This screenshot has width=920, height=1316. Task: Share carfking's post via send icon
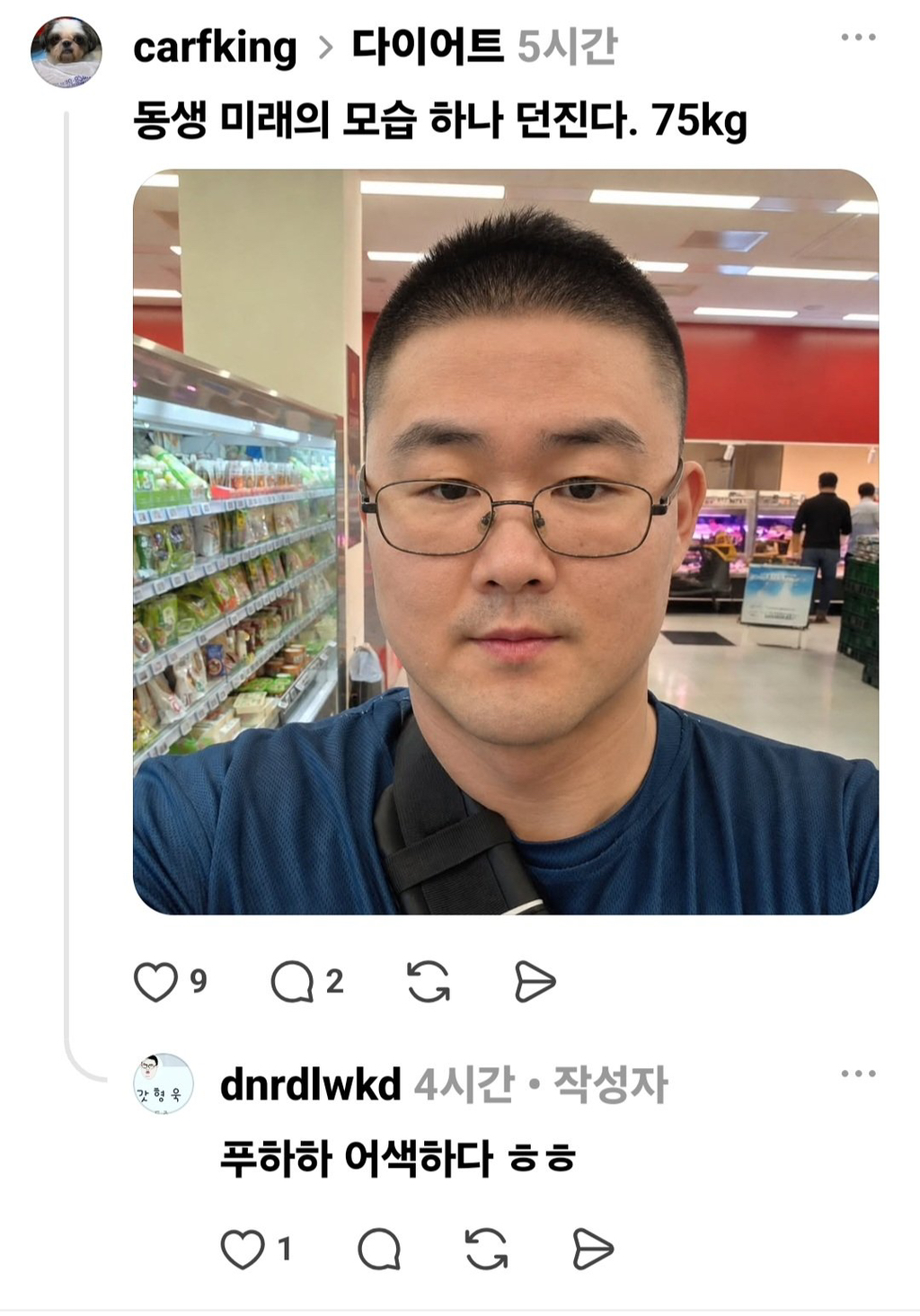point(535,982)
